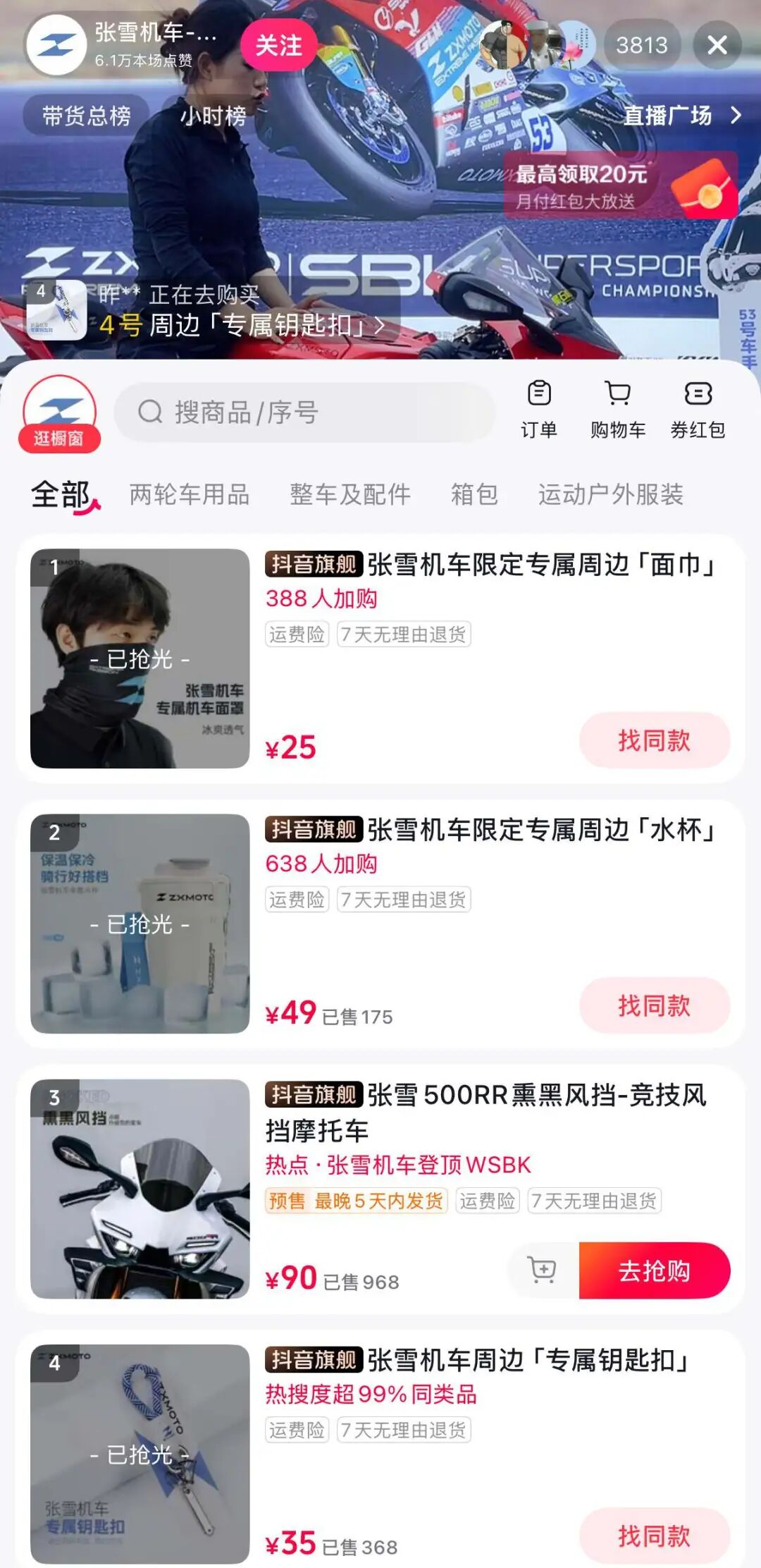Image resolution: width=761 pixels, height=1568 pixels.
Task: Select the 箱包 category tab
Action: (474, 495)
